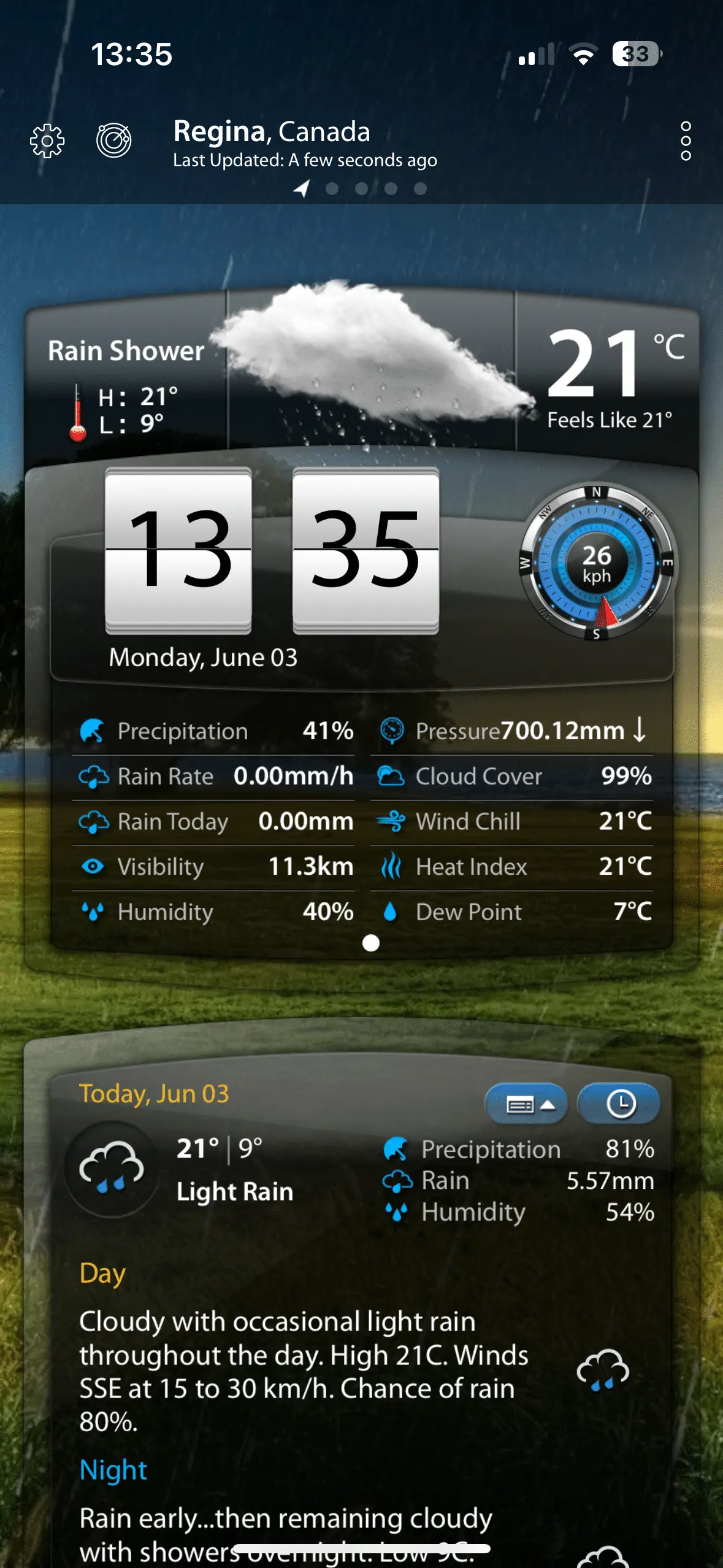Open the three-dot overflow menu

[x=686, y=141]
